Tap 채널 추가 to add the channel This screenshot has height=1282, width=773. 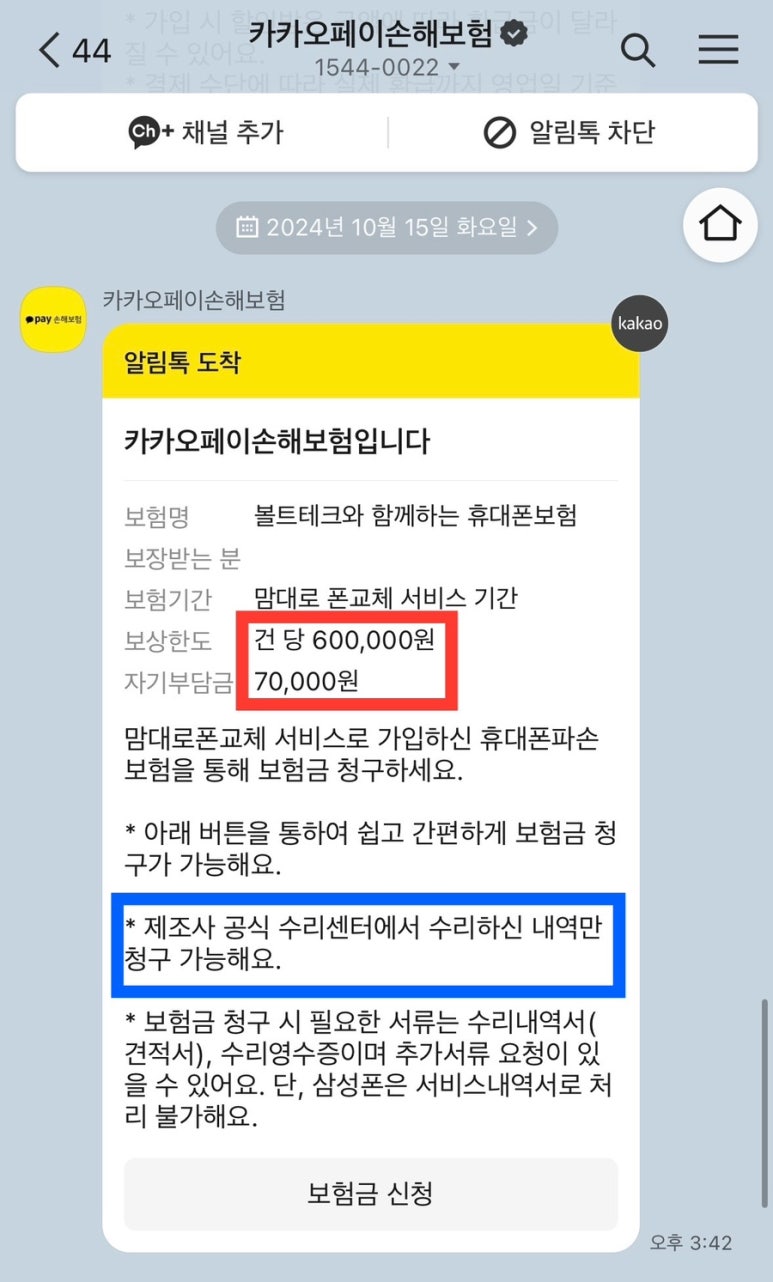(206, 132)
